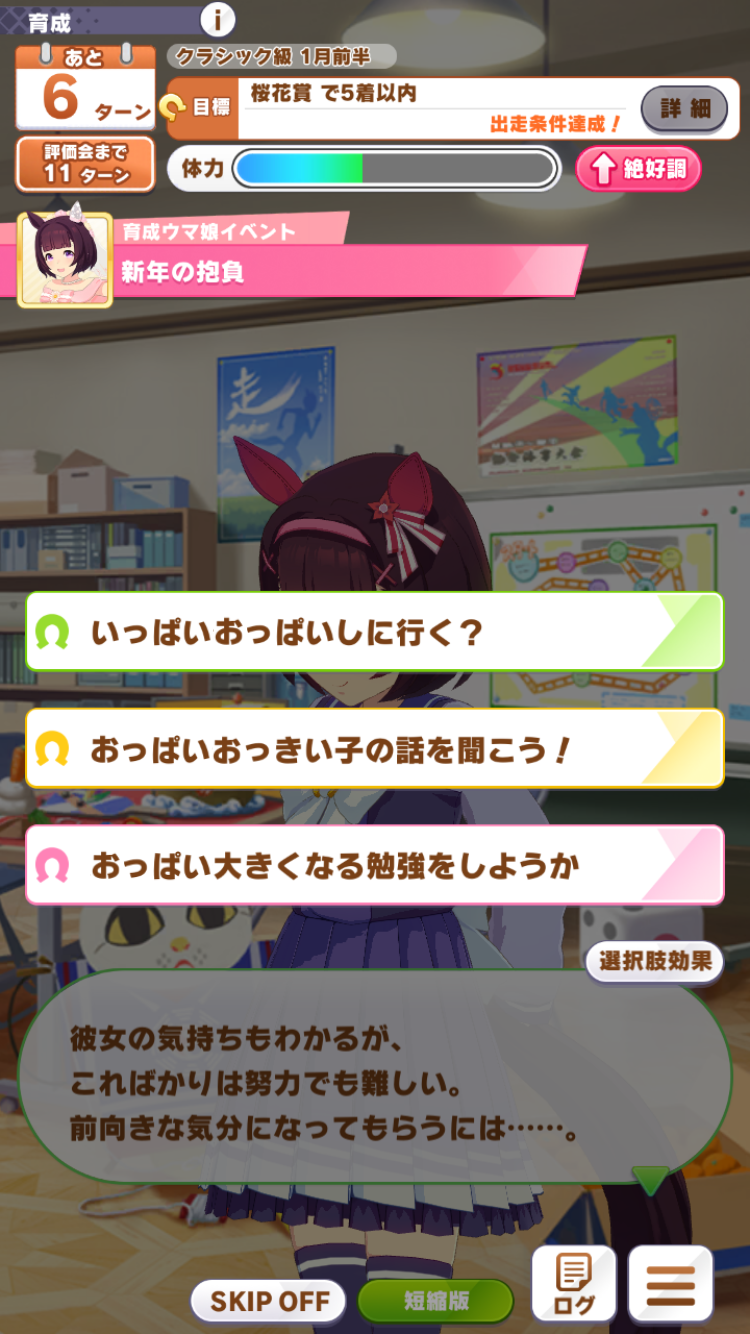Open the info icon next to 育成
The image size is (750, 1334).
pos(218,19)
